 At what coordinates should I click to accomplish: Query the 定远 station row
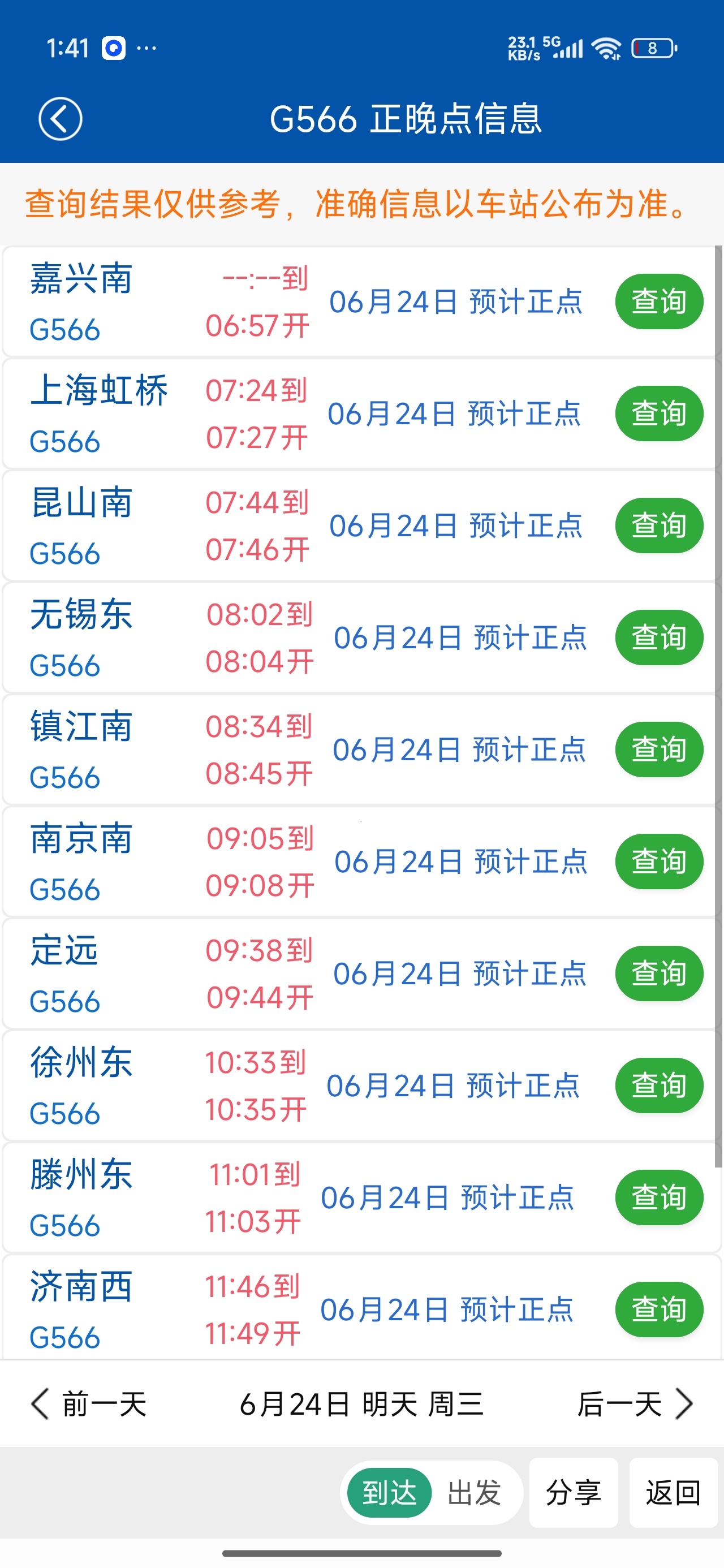point(659,973)
